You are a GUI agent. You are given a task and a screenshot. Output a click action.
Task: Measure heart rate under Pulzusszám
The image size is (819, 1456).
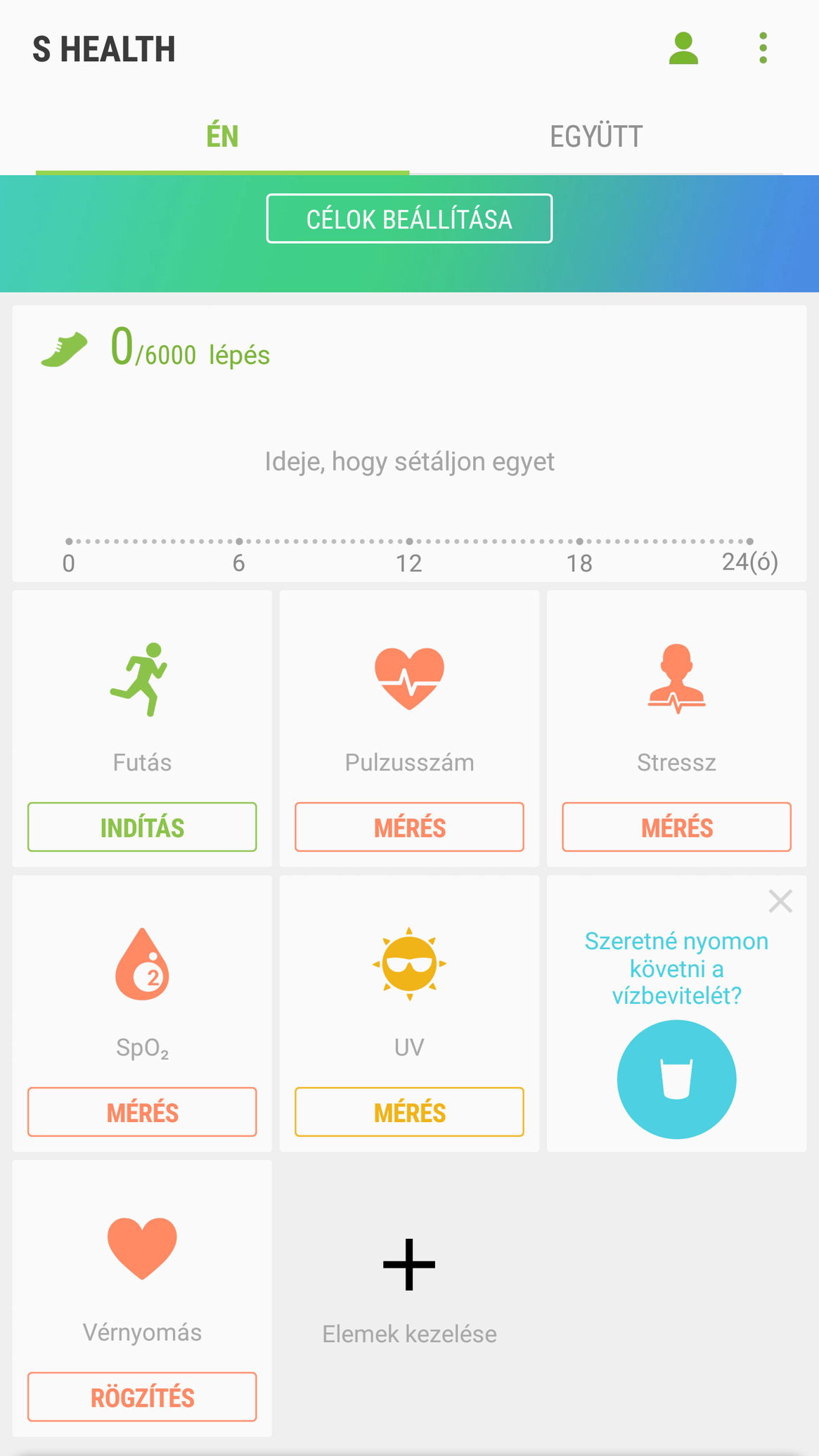(x=409, y=827)
